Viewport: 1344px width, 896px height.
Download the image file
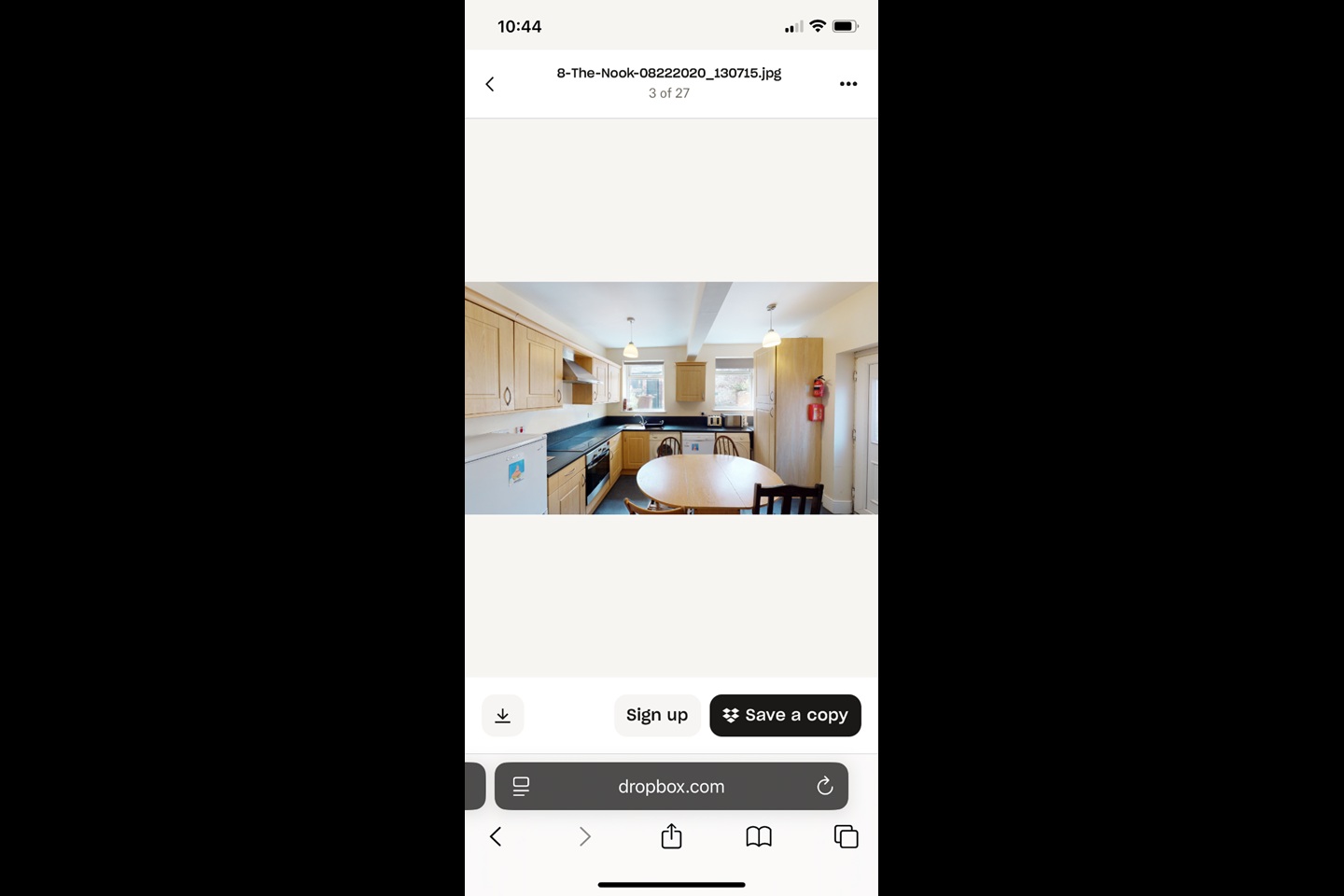(502, 716)
